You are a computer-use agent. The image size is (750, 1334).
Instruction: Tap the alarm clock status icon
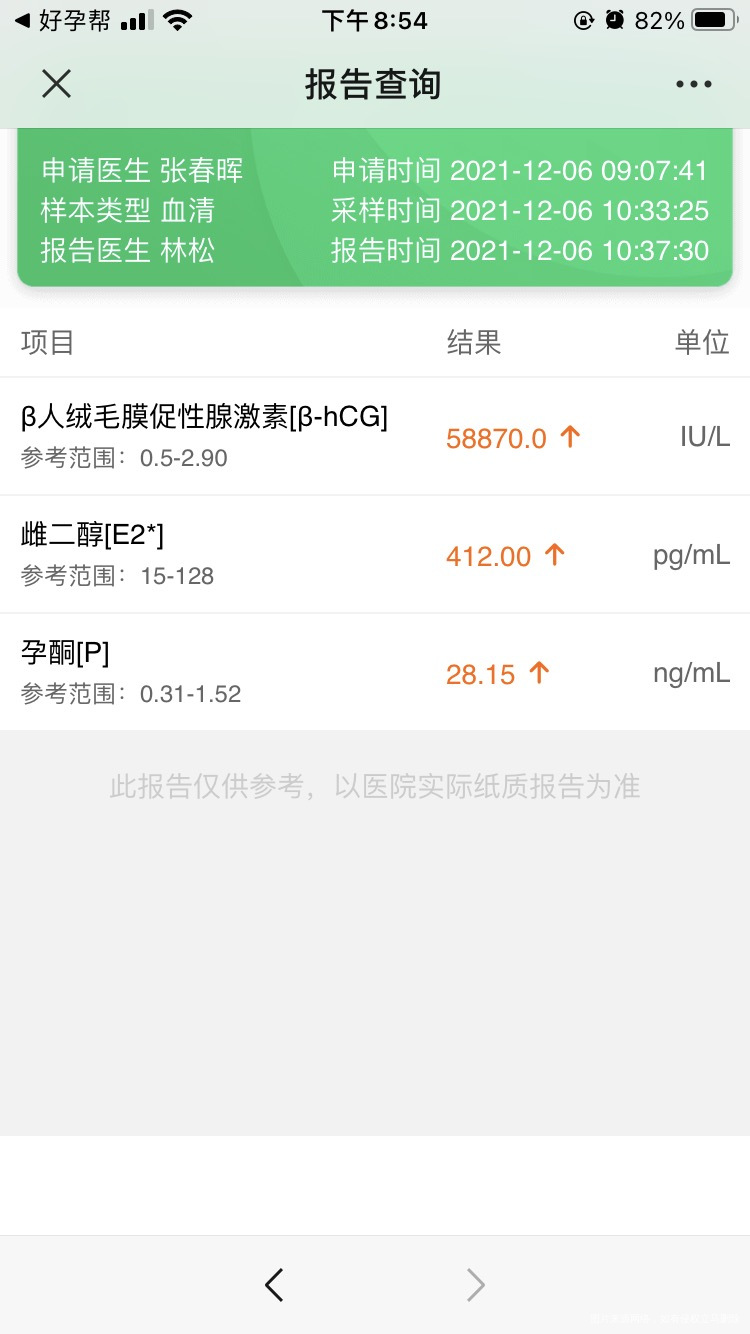614,19
